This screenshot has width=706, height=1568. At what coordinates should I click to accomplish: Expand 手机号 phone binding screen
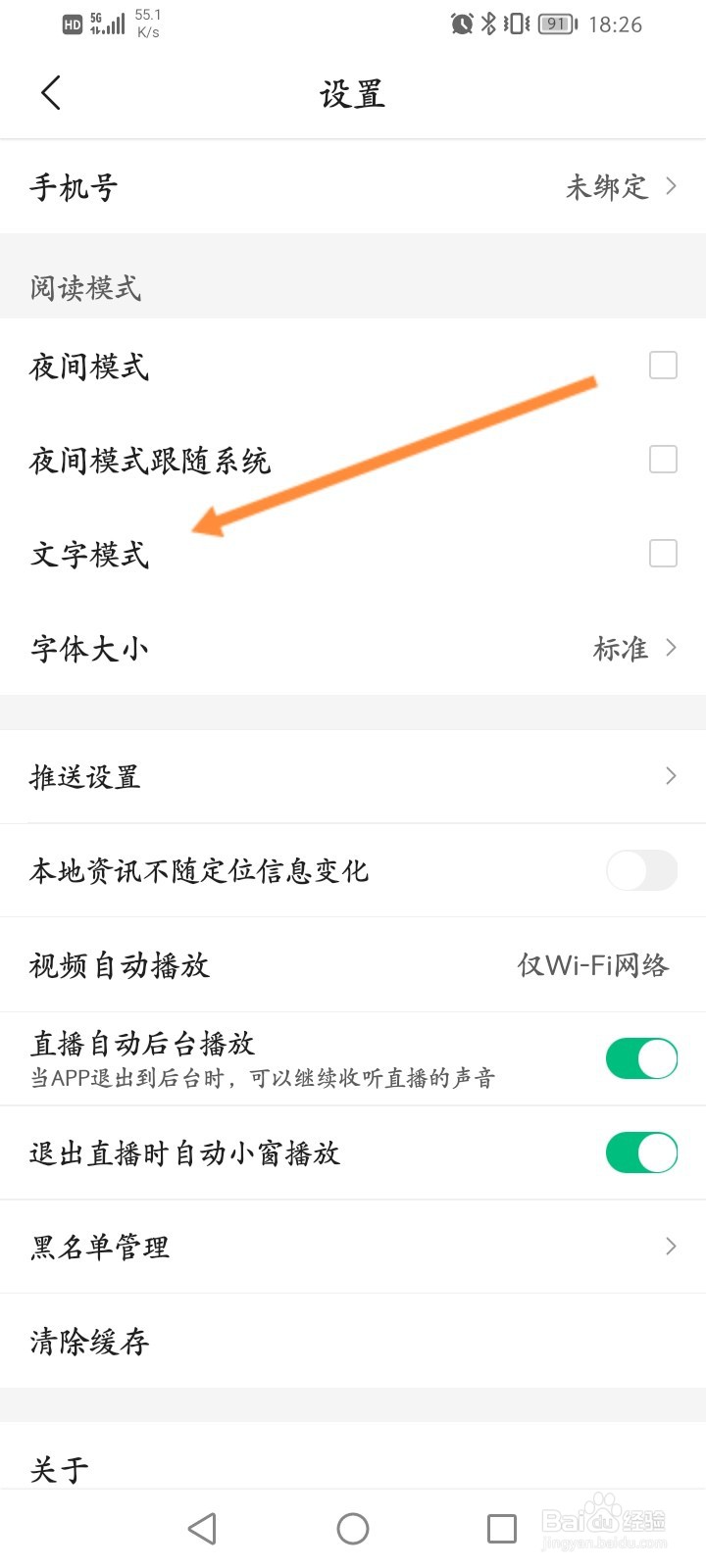[x=353, y=186]
